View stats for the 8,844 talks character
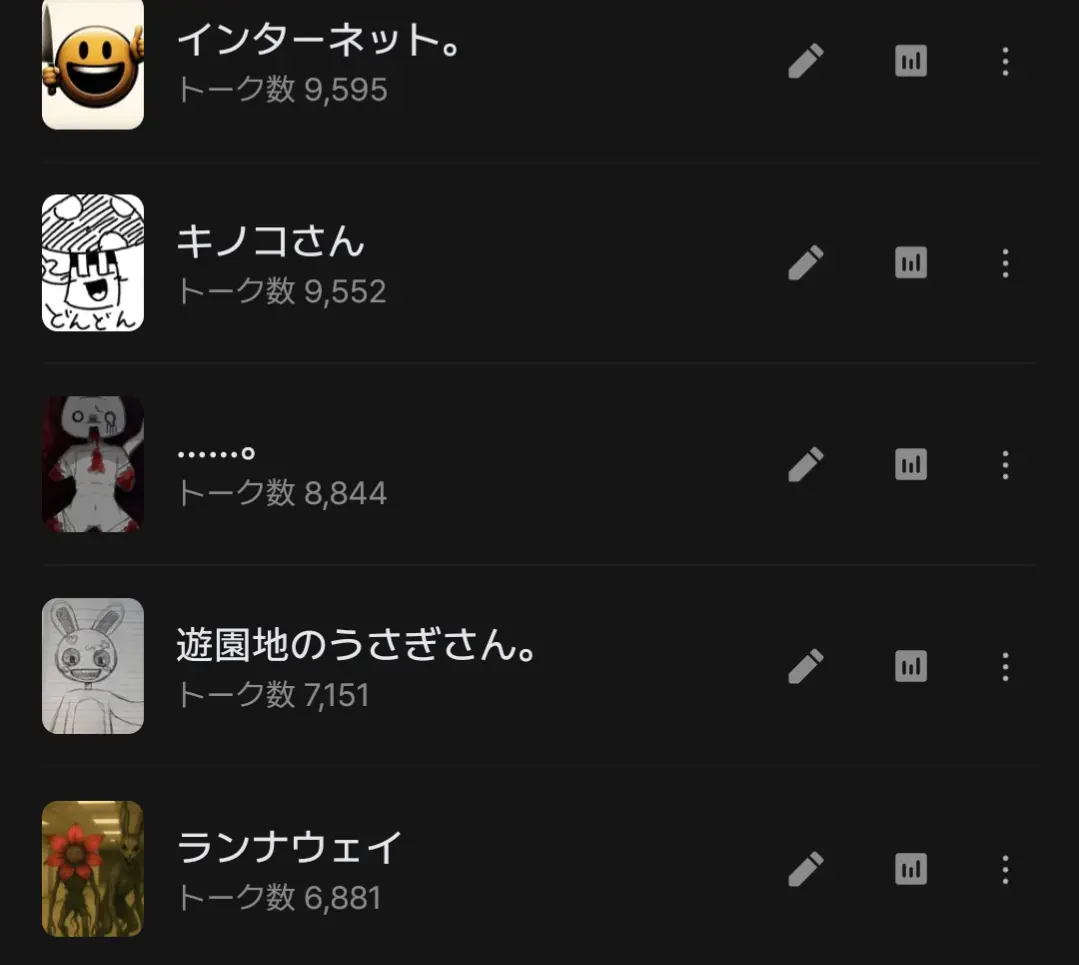 click(x=910, y=465)
